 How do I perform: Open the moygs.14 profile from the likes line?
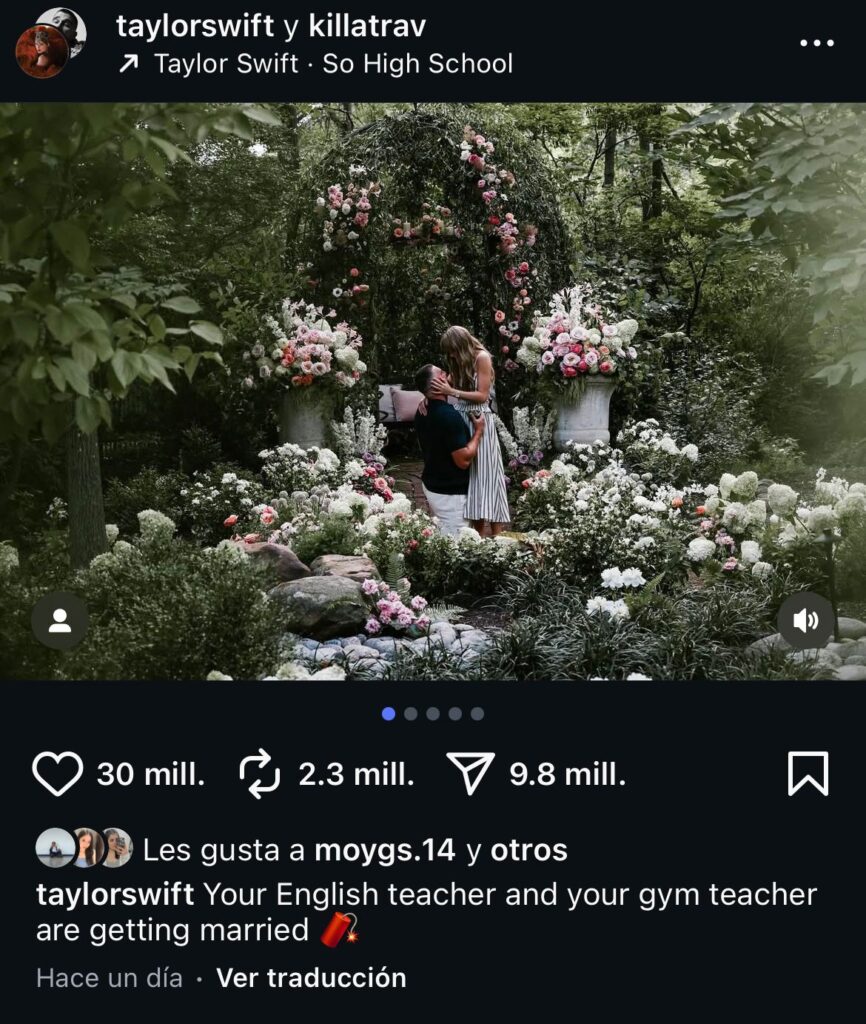[385, 850]
